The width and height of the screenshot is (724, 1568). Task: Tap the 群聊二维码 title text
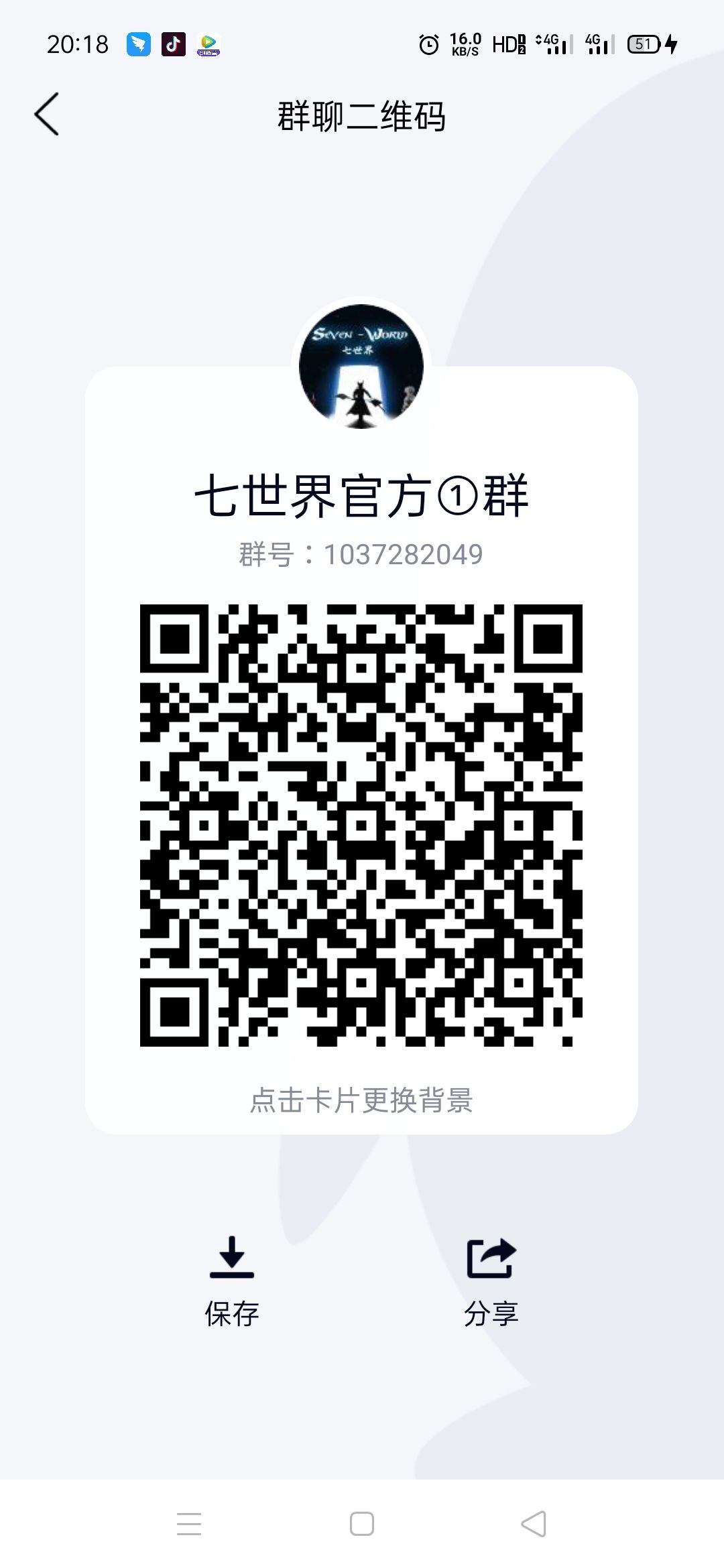coord(362,115)
